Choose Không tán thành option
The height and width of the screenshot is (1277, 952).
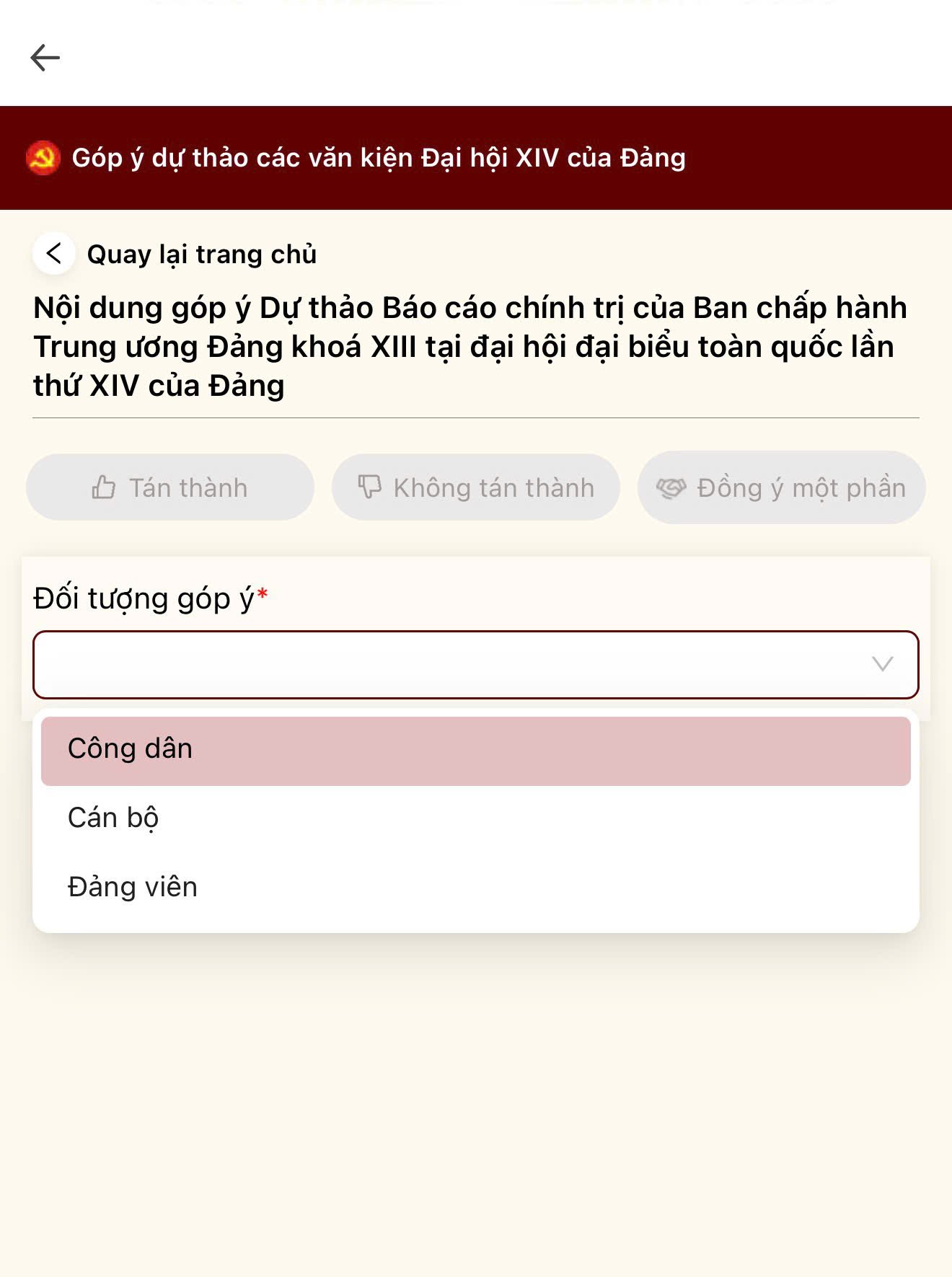coord(476,487)
